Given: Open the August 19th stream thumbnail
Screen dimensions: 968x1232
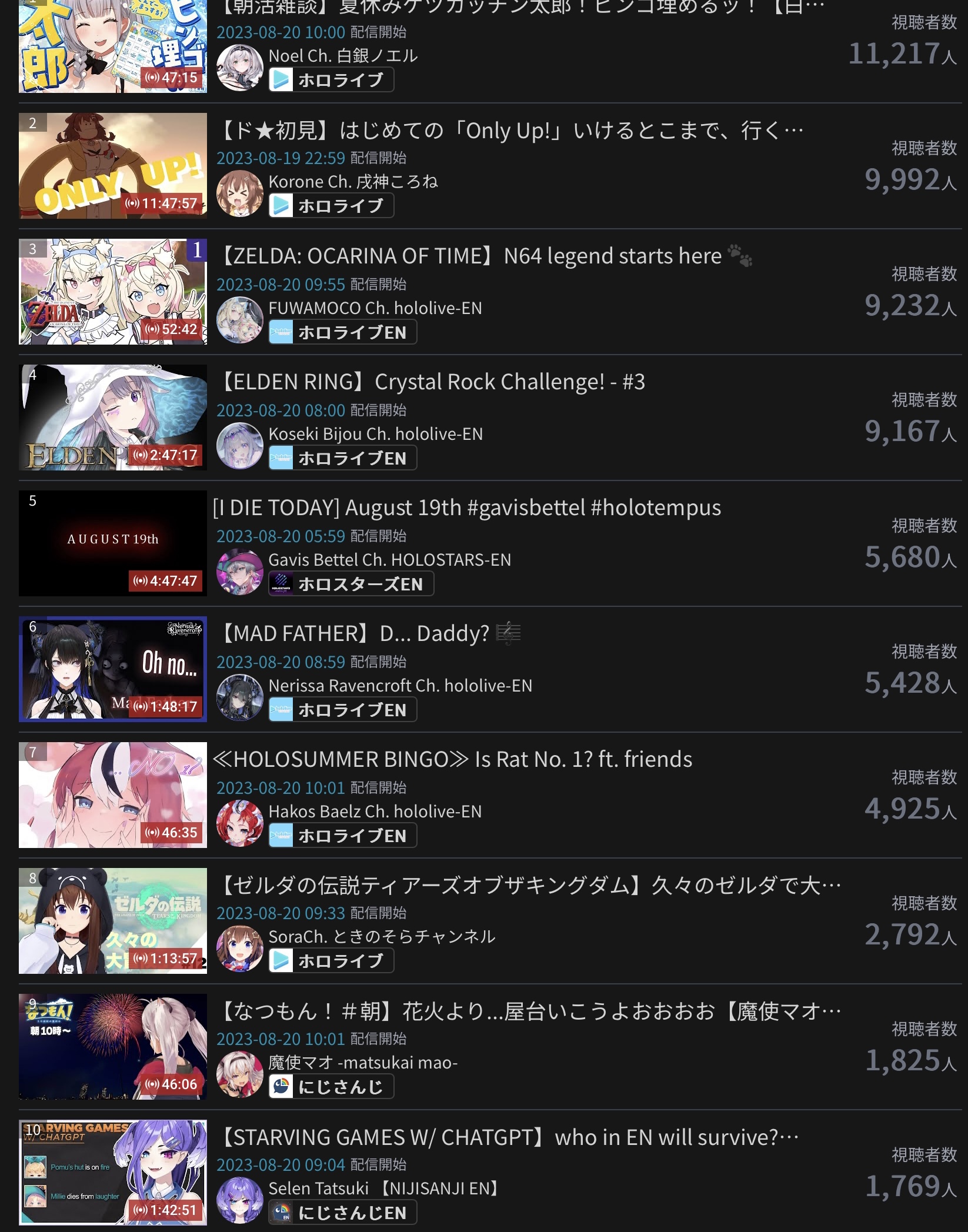Looking at the screenshot, I should [x=112, y=543].
